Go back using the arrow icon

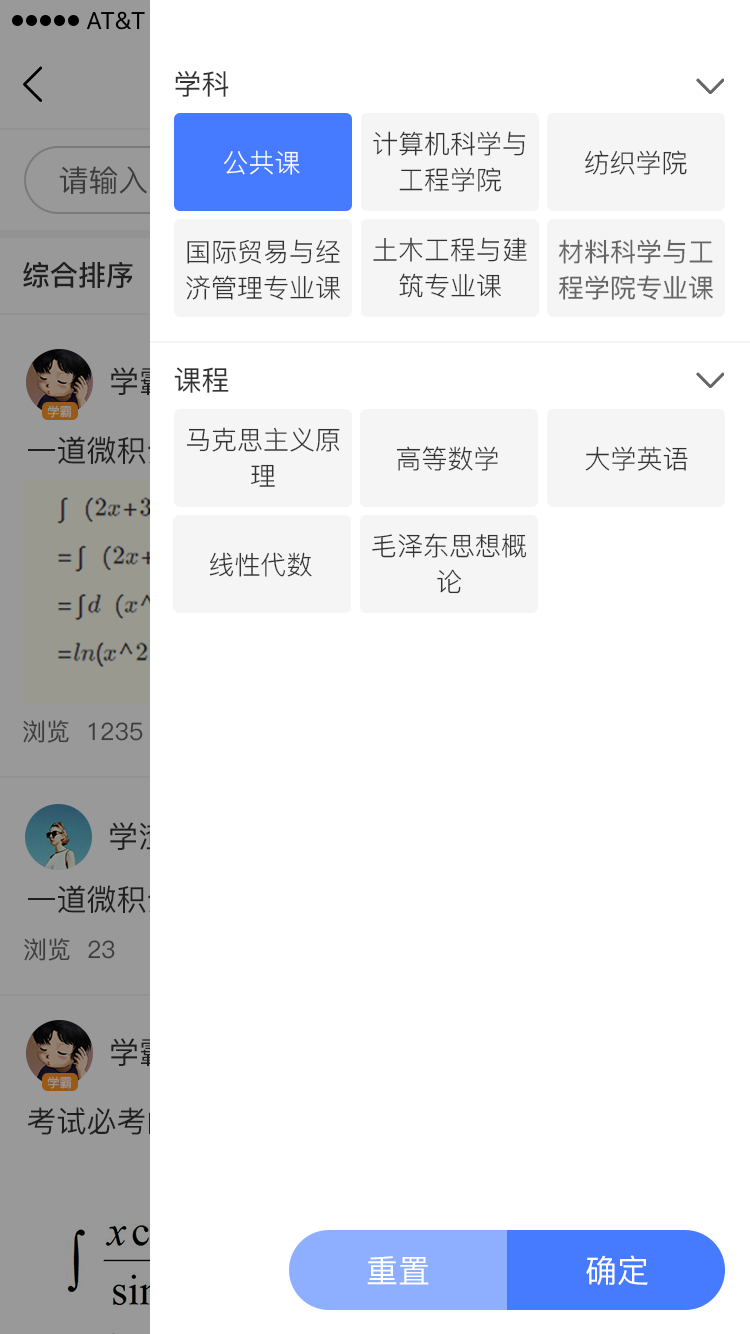pyautogui.click(x=33, y=84)
